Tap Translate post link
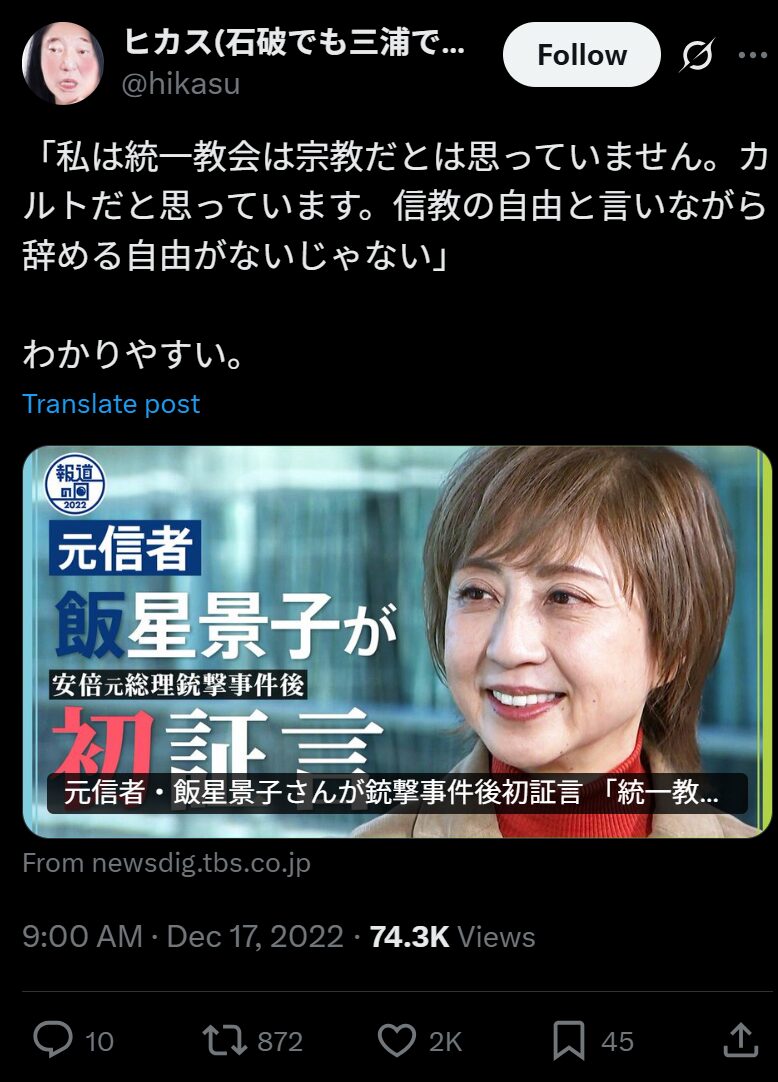778x1082 pixels. click(x=111, y=404)
